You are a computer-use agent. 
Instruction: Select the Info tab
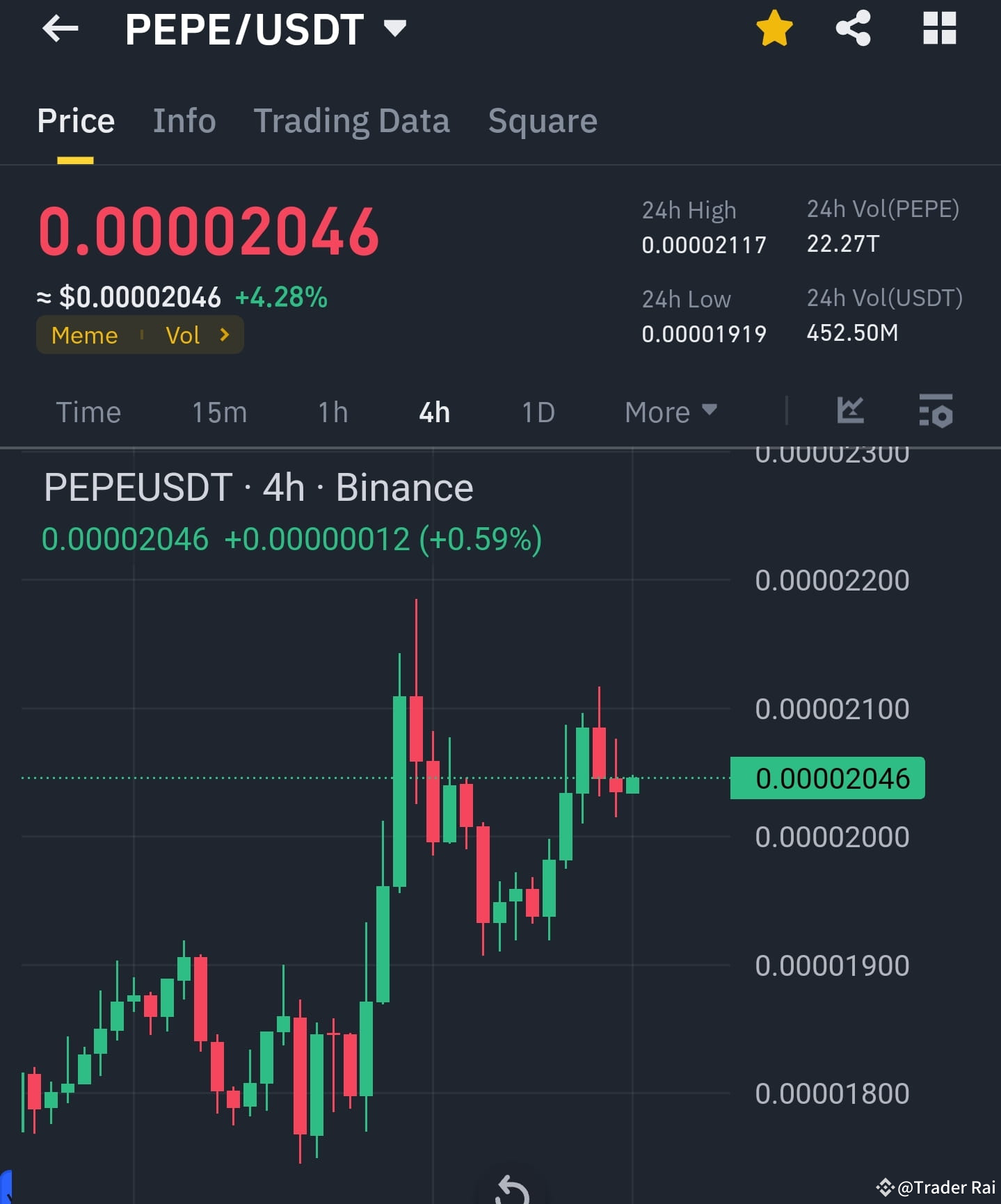[184, 120]
